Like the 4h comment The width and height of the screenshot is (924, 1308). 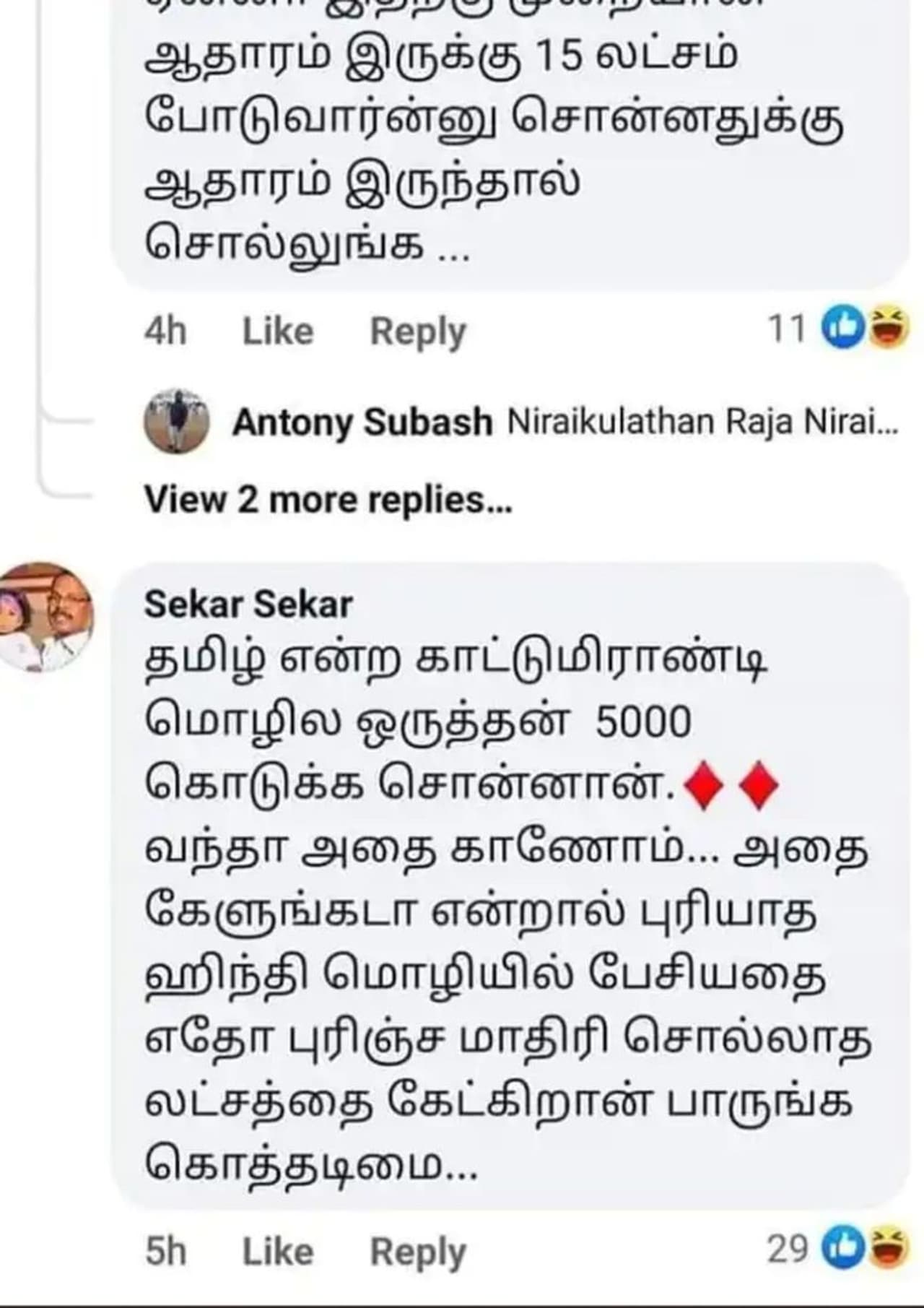[277, 332]
